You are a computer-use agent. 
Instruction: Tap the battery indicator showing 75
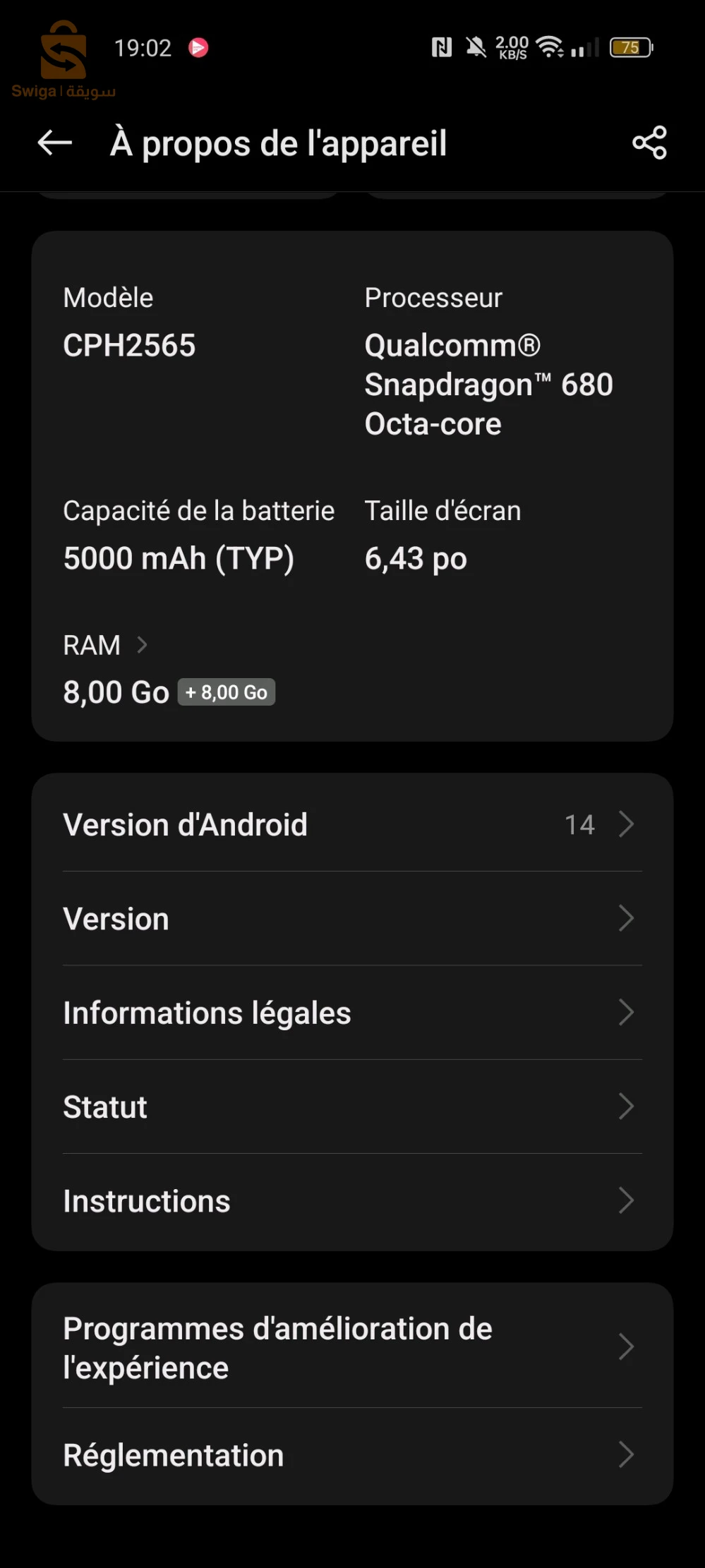point(632,47)
